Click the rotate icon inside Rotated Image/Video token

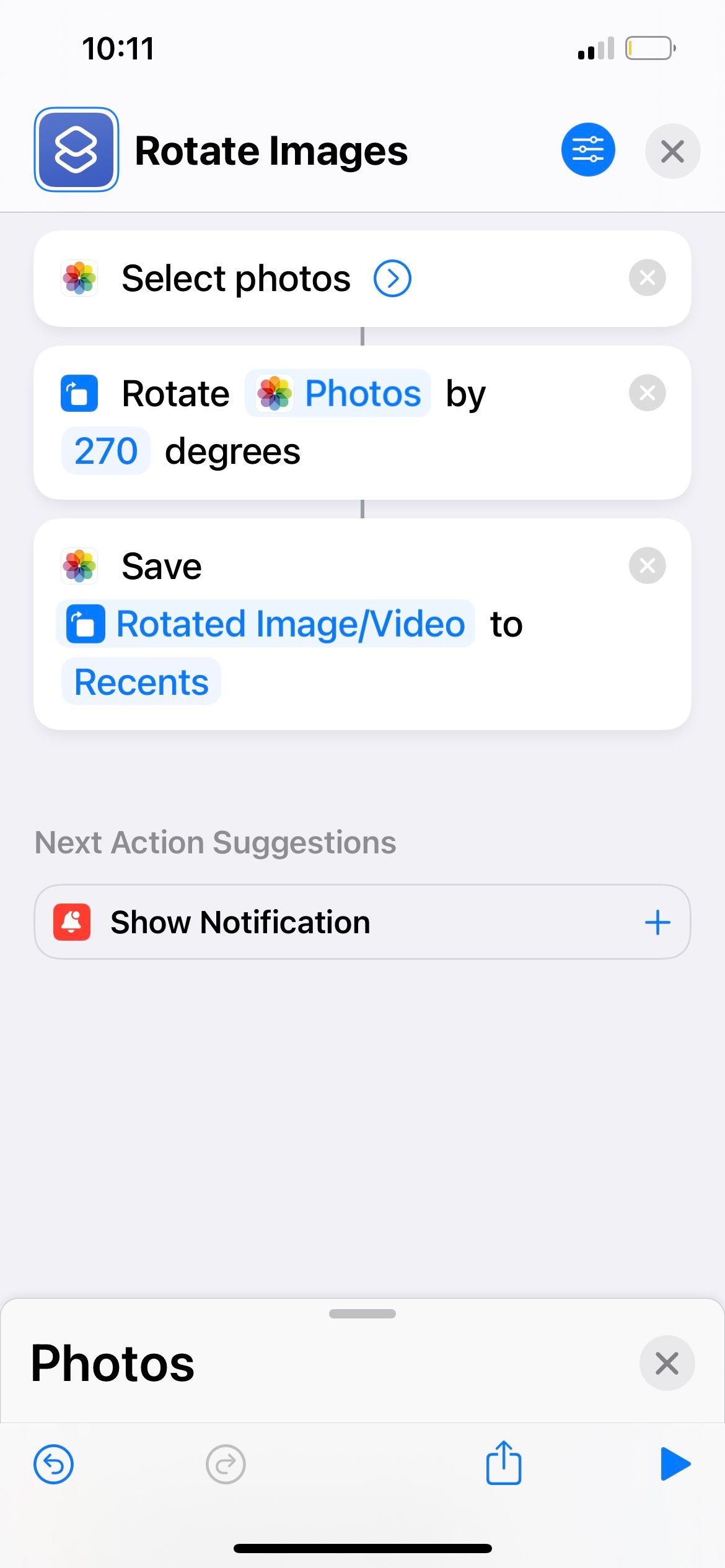point(85,624)
